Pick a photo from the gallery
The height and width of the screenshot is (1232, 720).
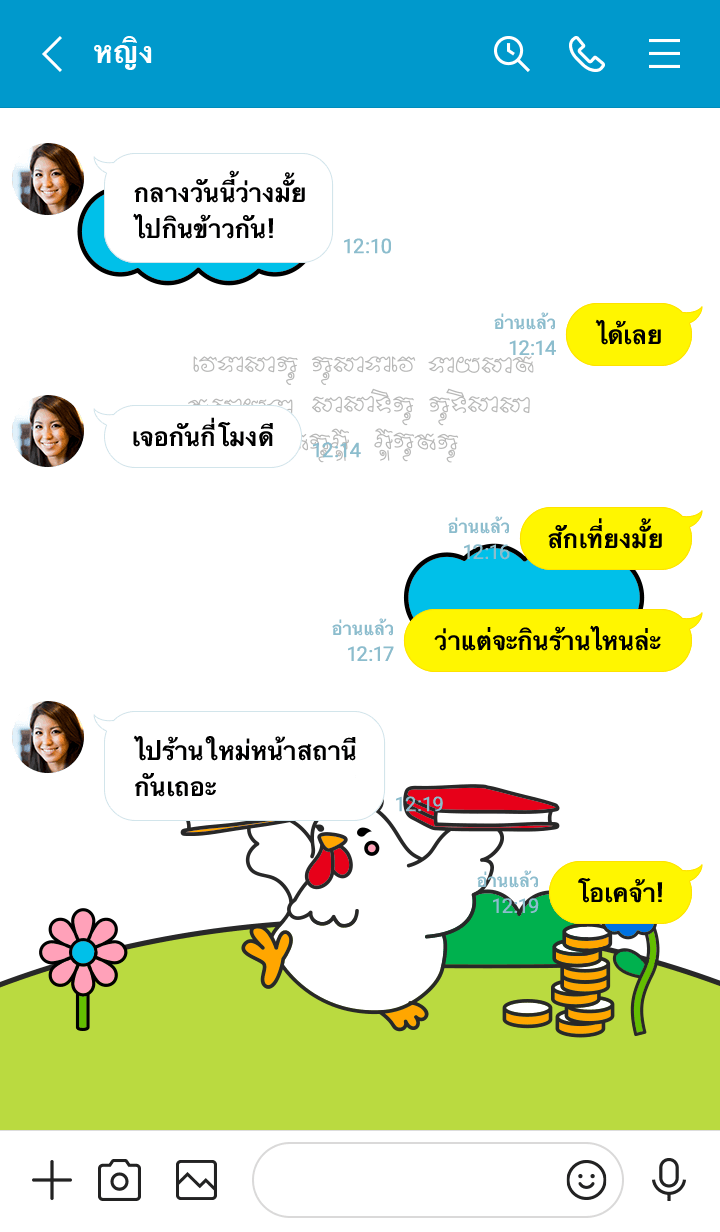(196, 1181)
